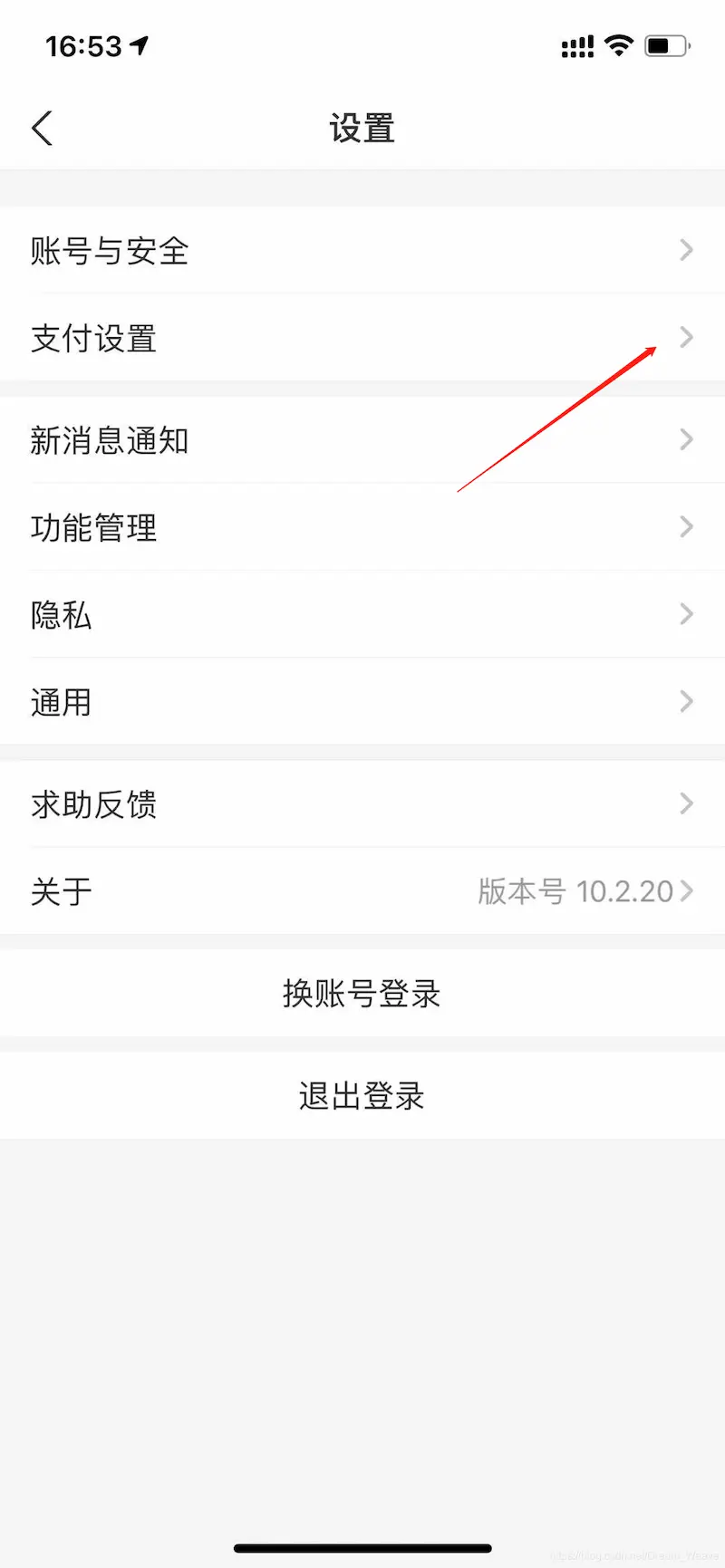
Task: Tap the home indicator bar at the bottom
Action: tap(362, 1547)
